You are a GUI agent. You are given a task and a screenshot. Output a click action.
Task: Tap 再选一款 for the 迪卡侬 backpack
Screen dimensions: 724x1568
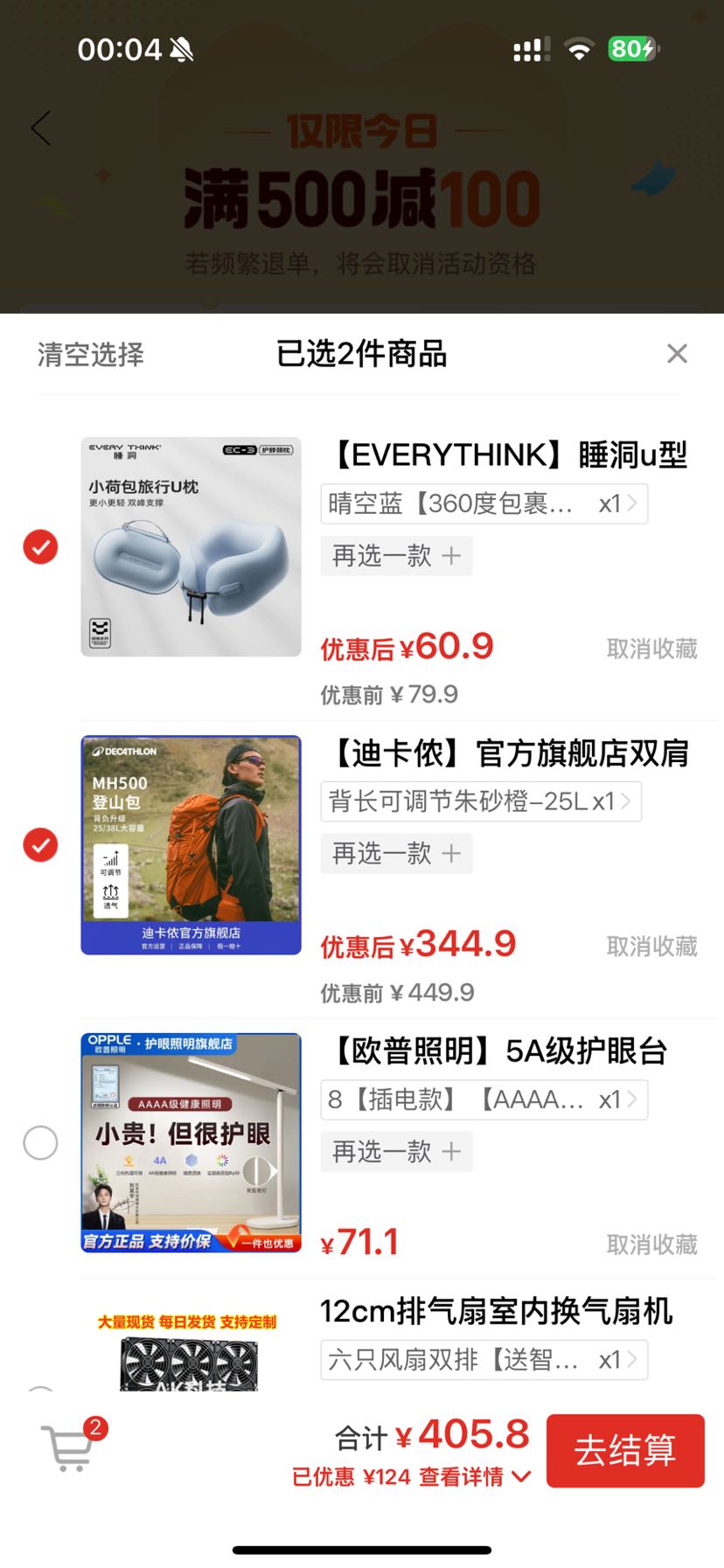pos(397,853)
